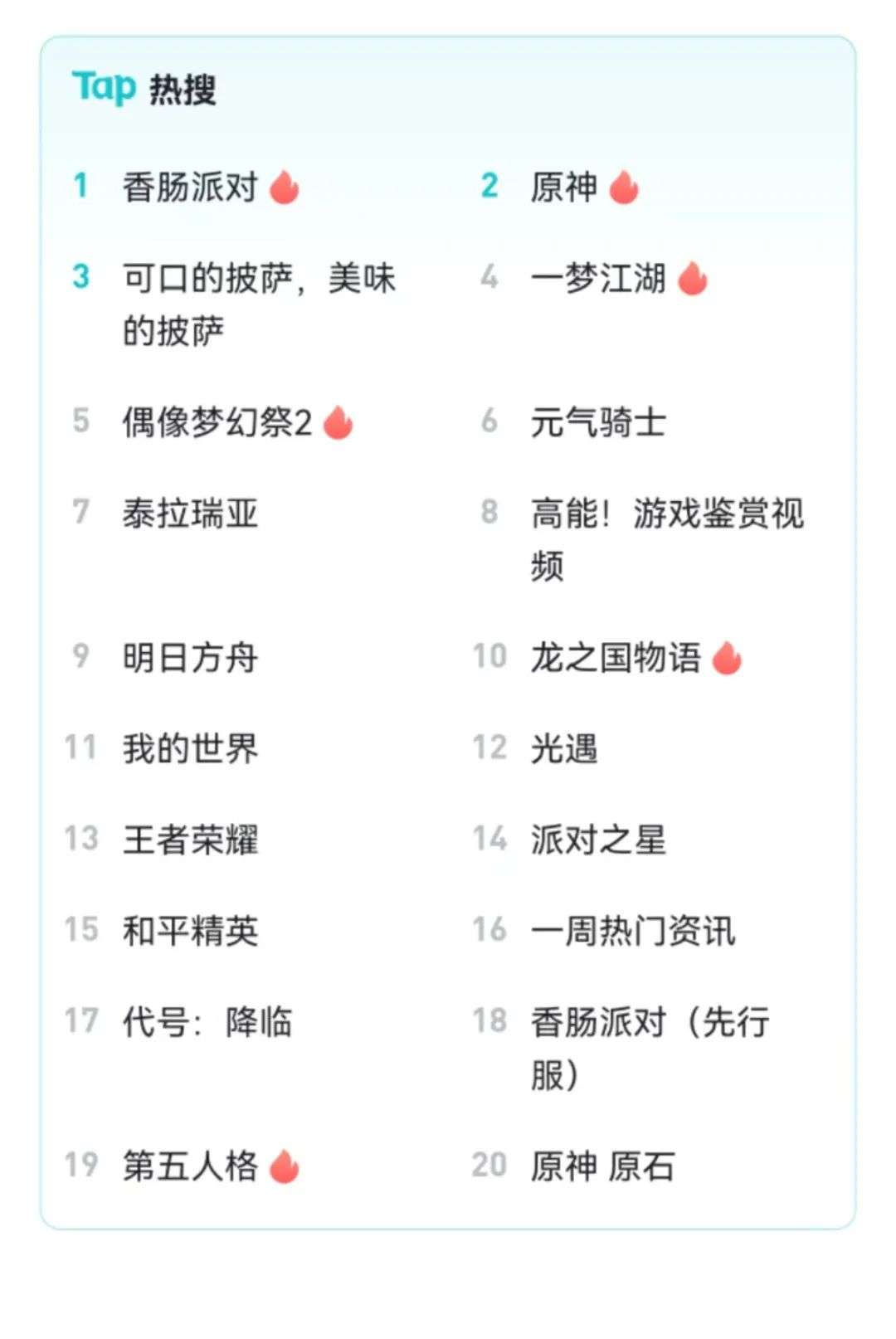Select 泰拉瑞亚 from the hot list
This screenshot has height=1339, width=896.
[190, 514]
